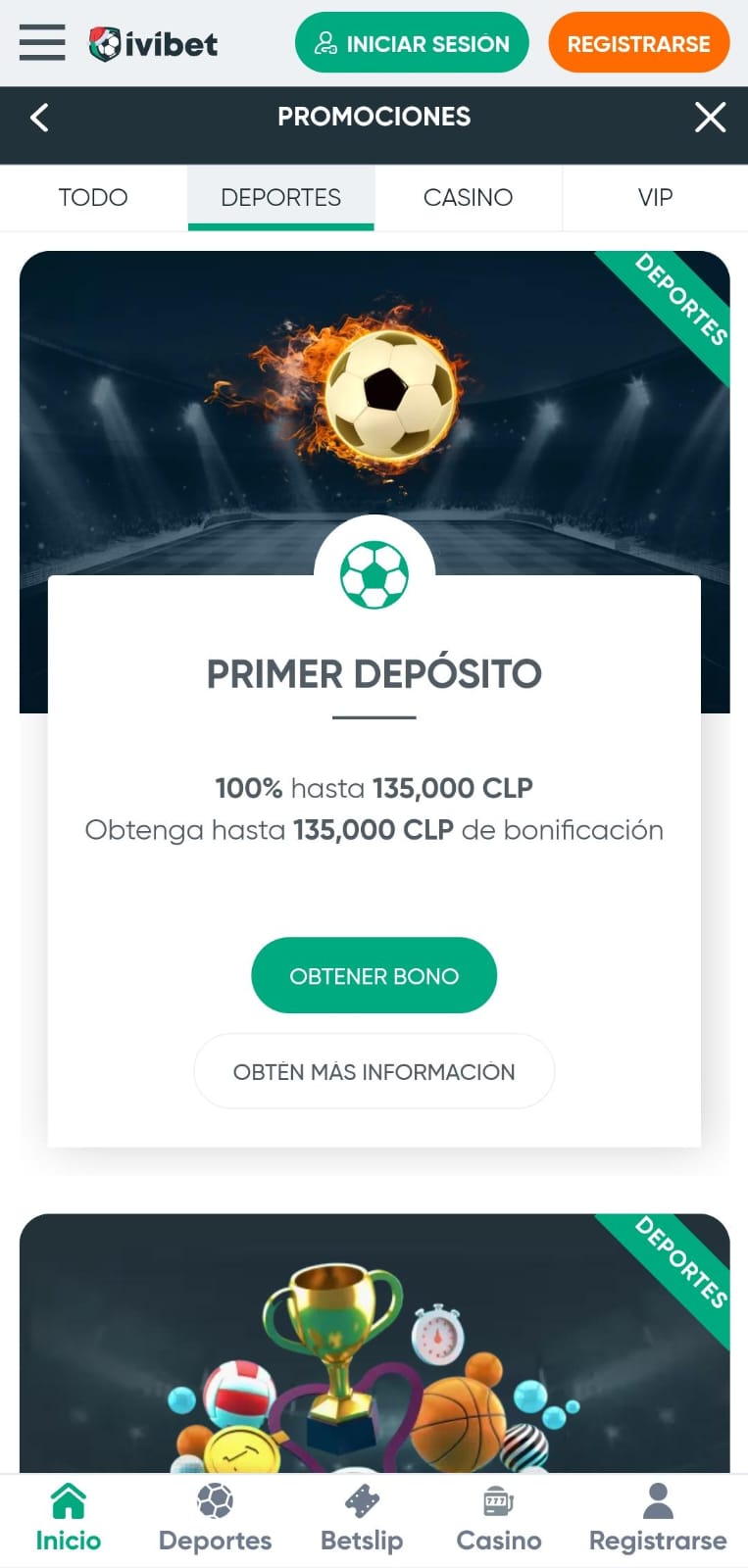Tap Iniciar Sesión button
Screen dimensions: 748x1568
[412, 43]
